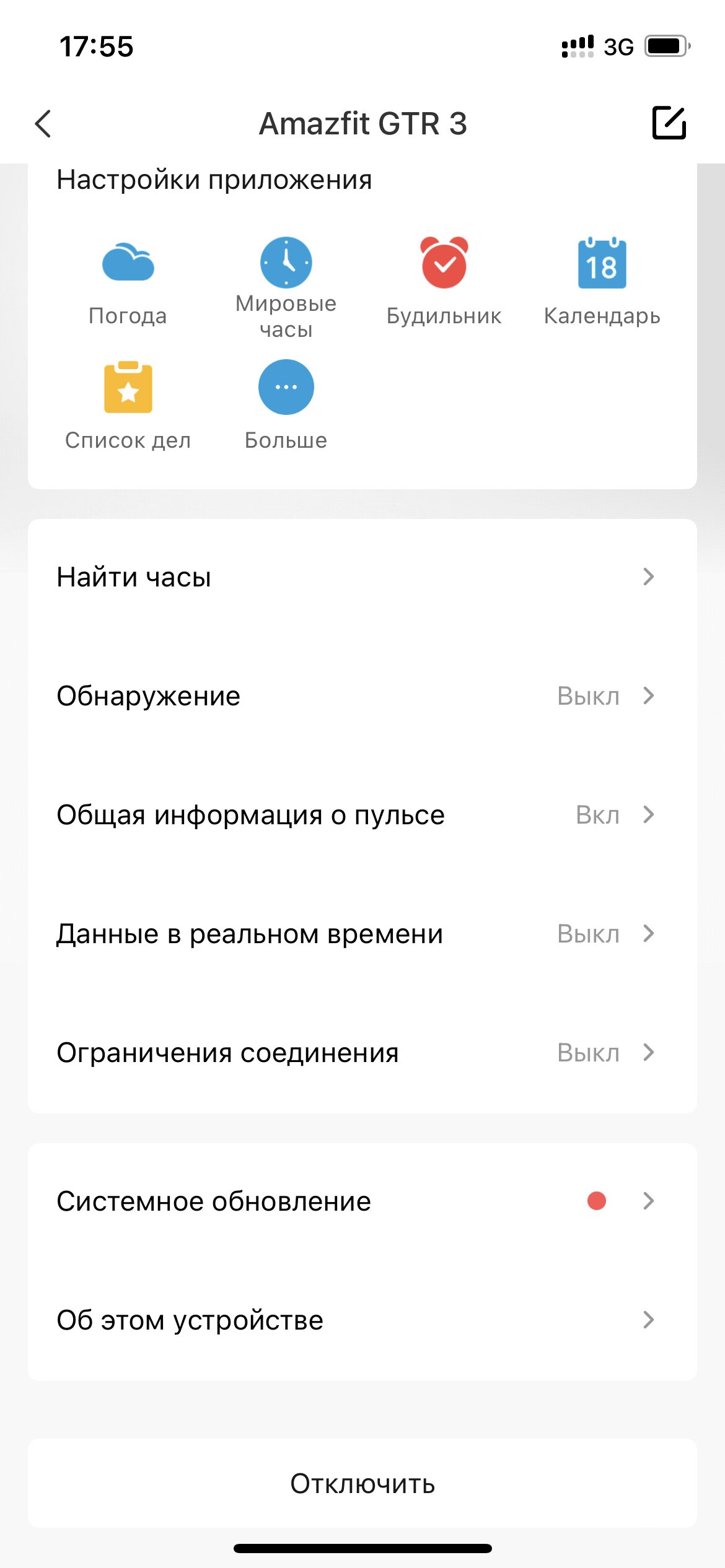Open Найти часы

(x=362, y=577)
